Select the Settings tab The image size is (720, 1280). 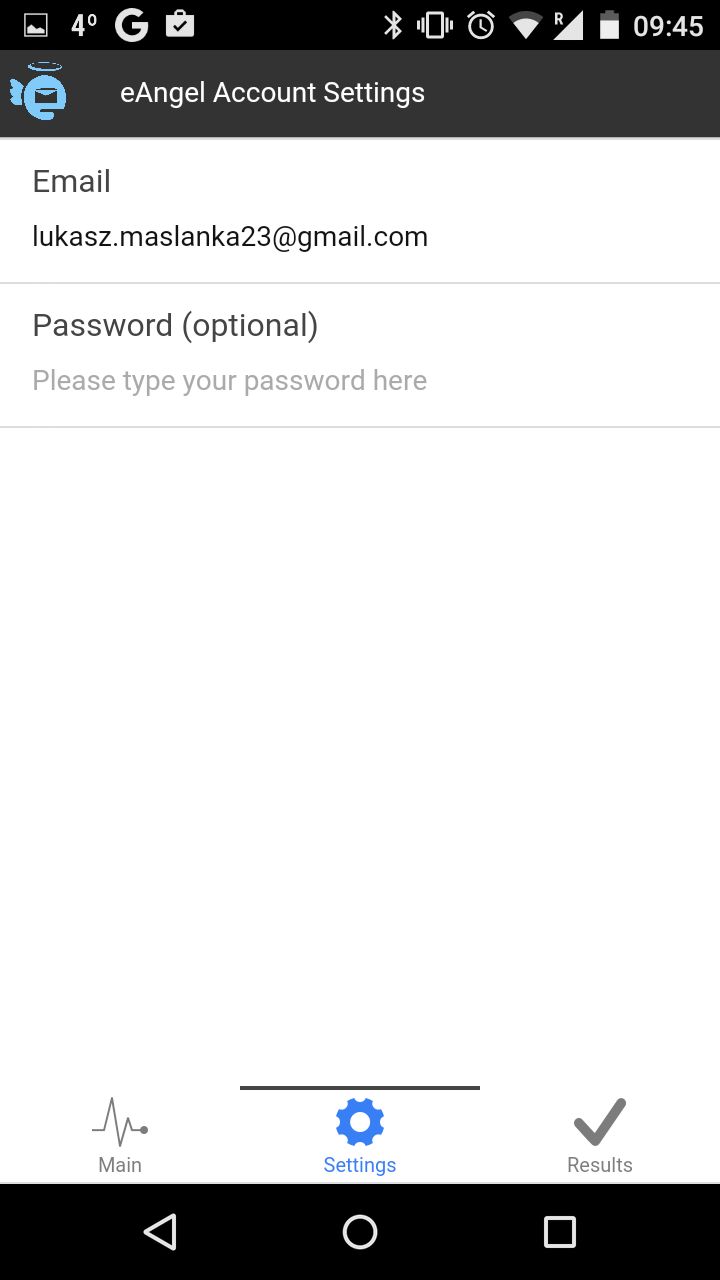[x=360, y=1136]
